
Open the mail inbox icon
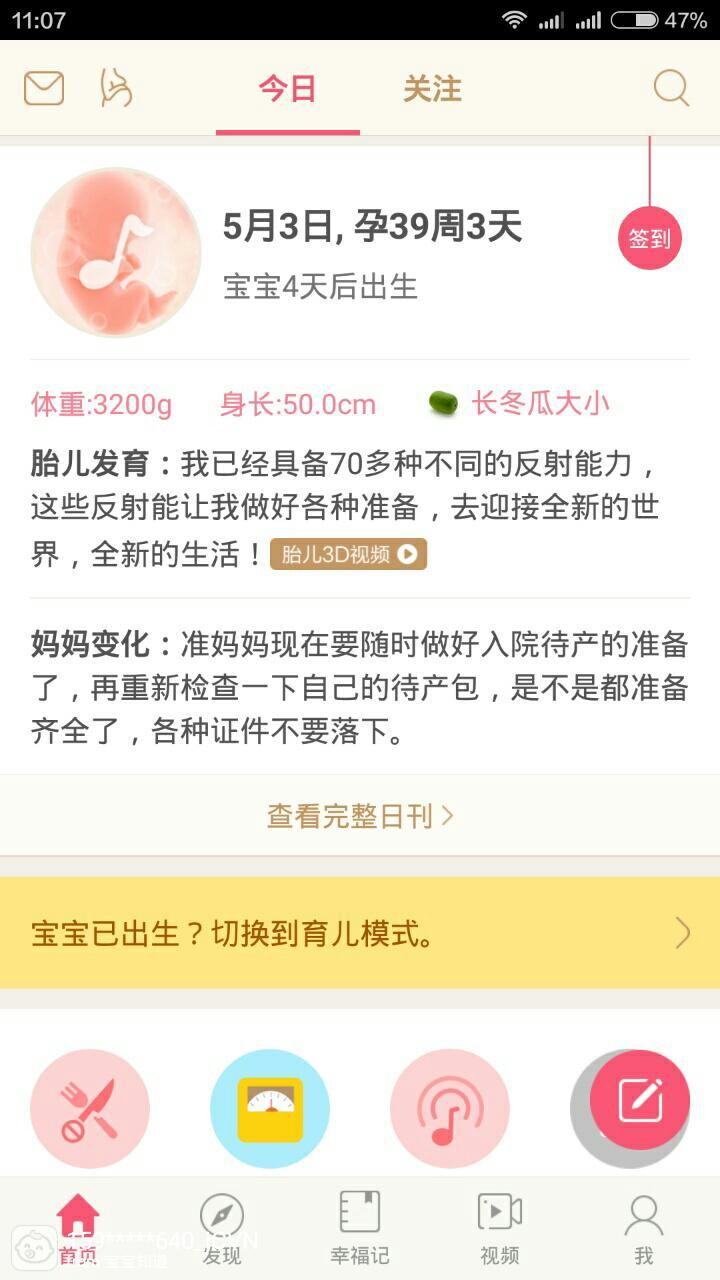pyautogui.click(x=44, y=89)
